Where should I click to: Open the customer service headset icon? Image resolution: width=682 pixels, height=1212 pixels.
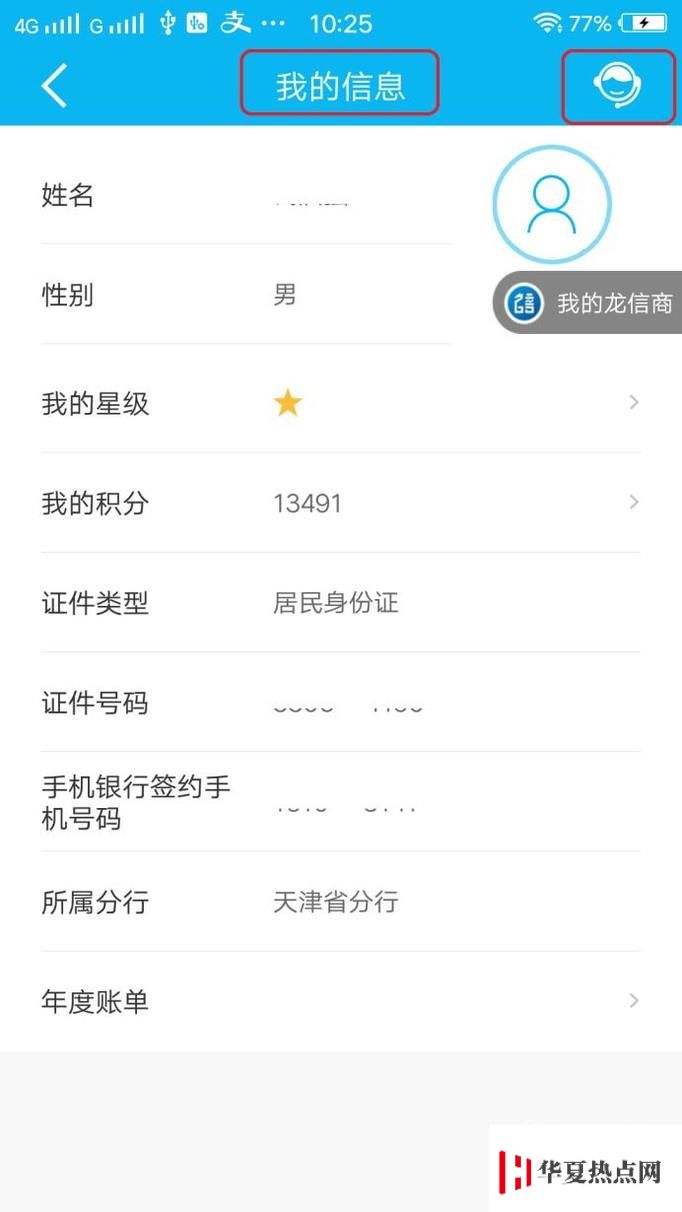point(617,86)
